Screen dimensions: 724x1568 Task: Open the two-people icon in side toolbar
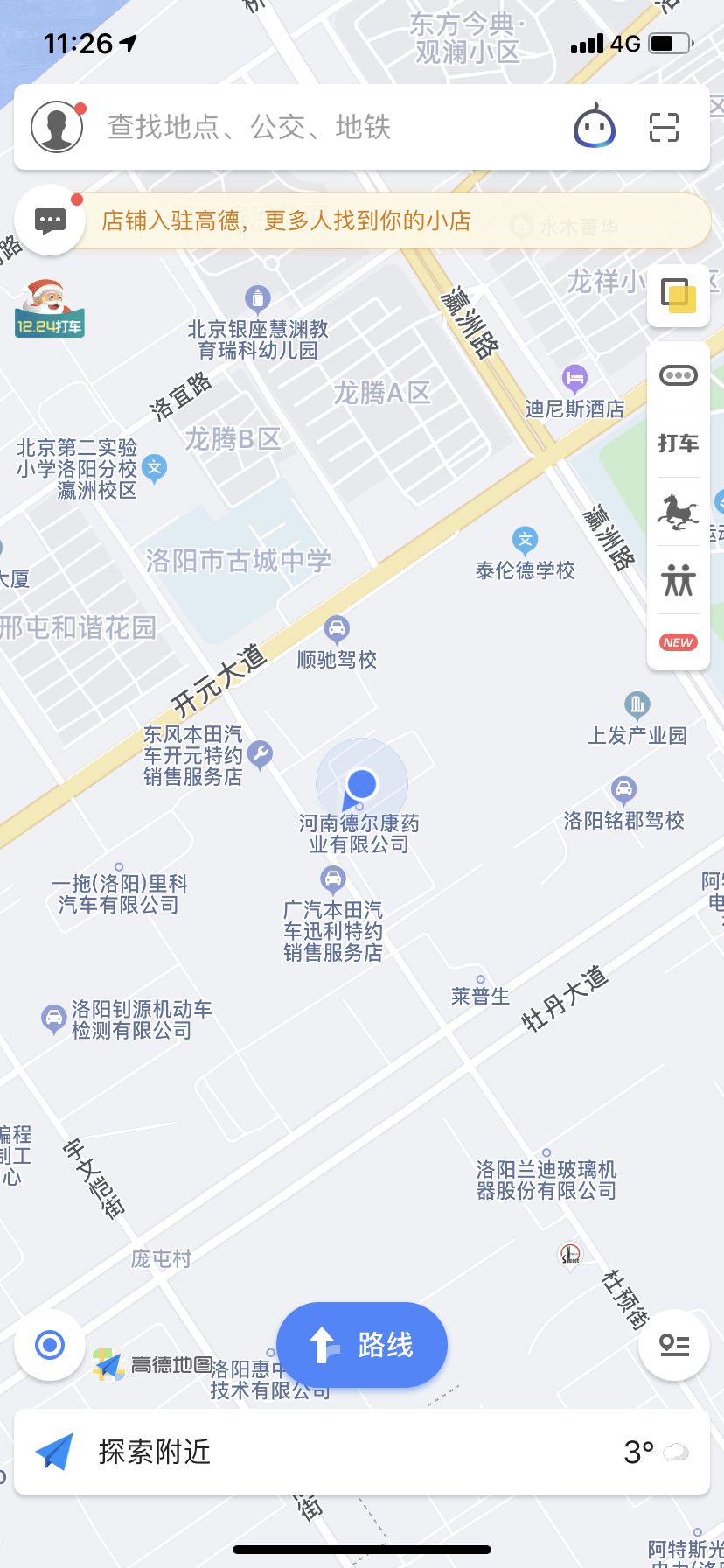[678, 580]
